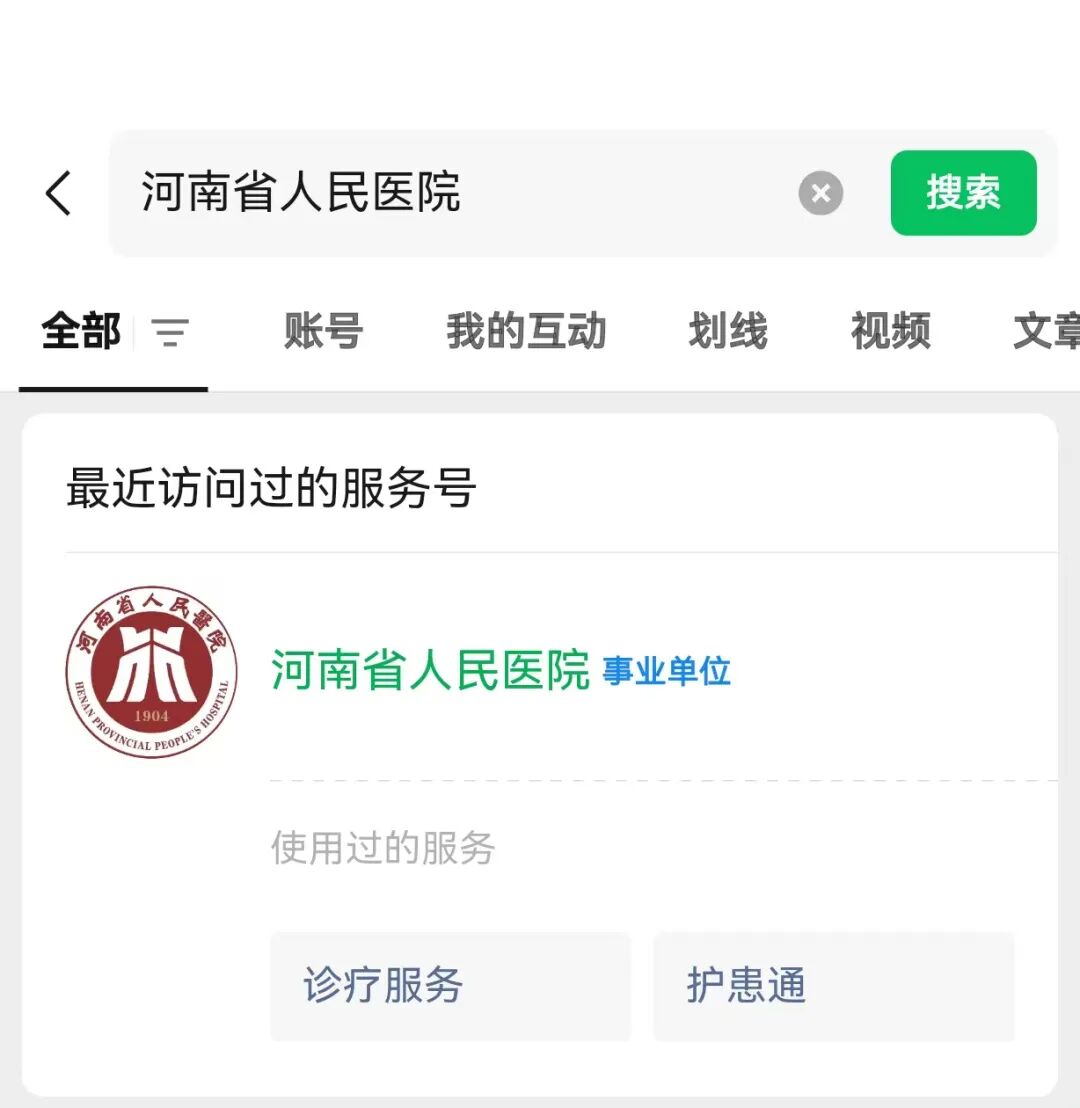Select the 全部 tab
This screenshot has width=1080, height=1108.
80,331
